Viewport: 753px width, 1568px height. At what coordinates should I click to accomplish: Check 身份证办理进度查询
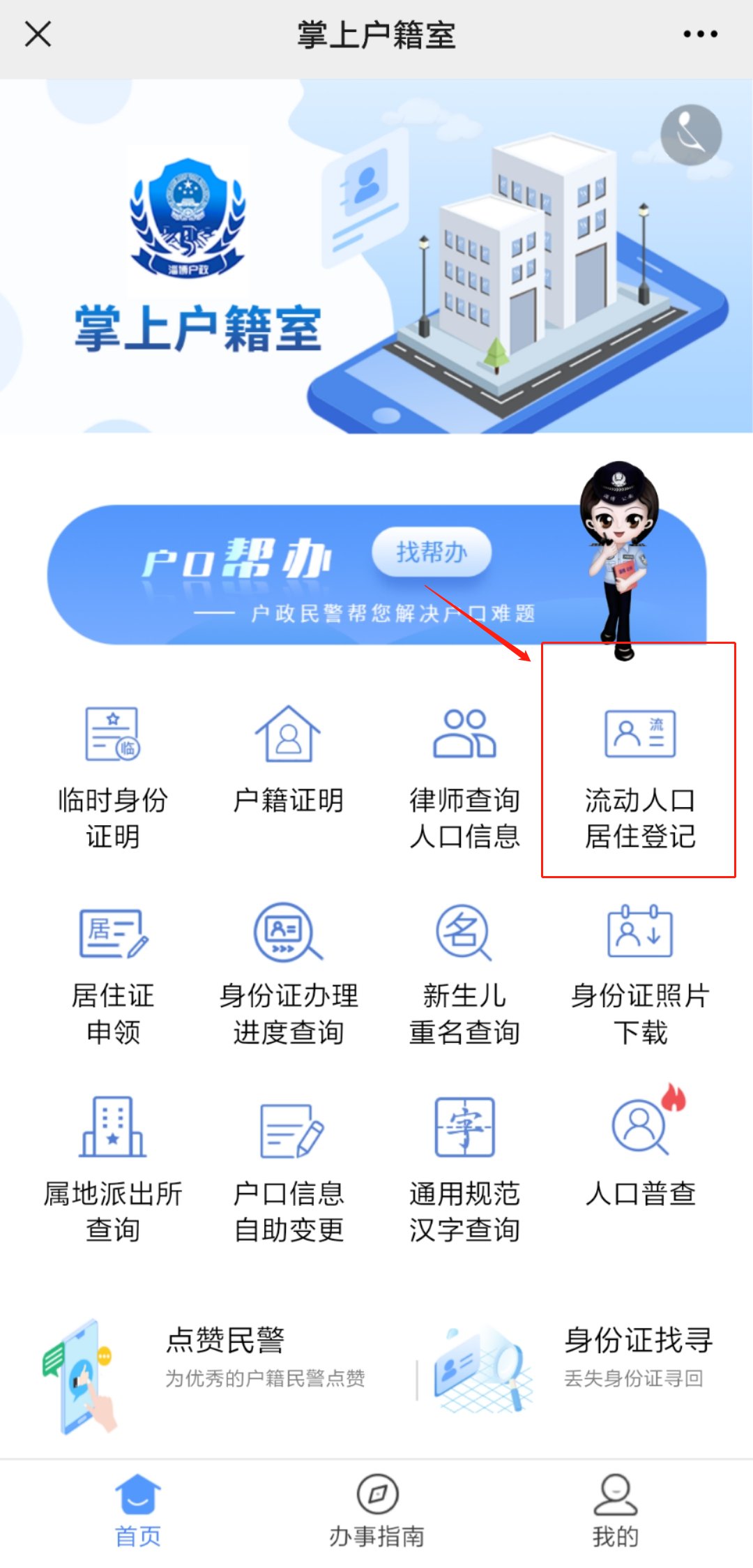coord(288,973)
